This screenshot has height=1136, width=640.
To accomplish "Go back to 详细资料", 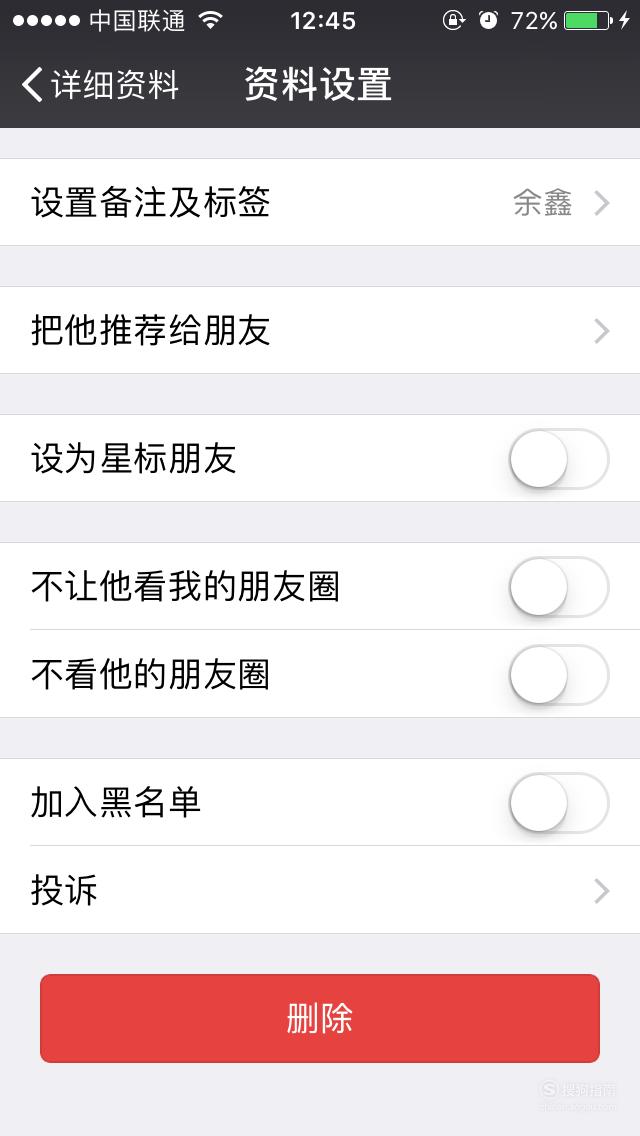I will 100,85.
